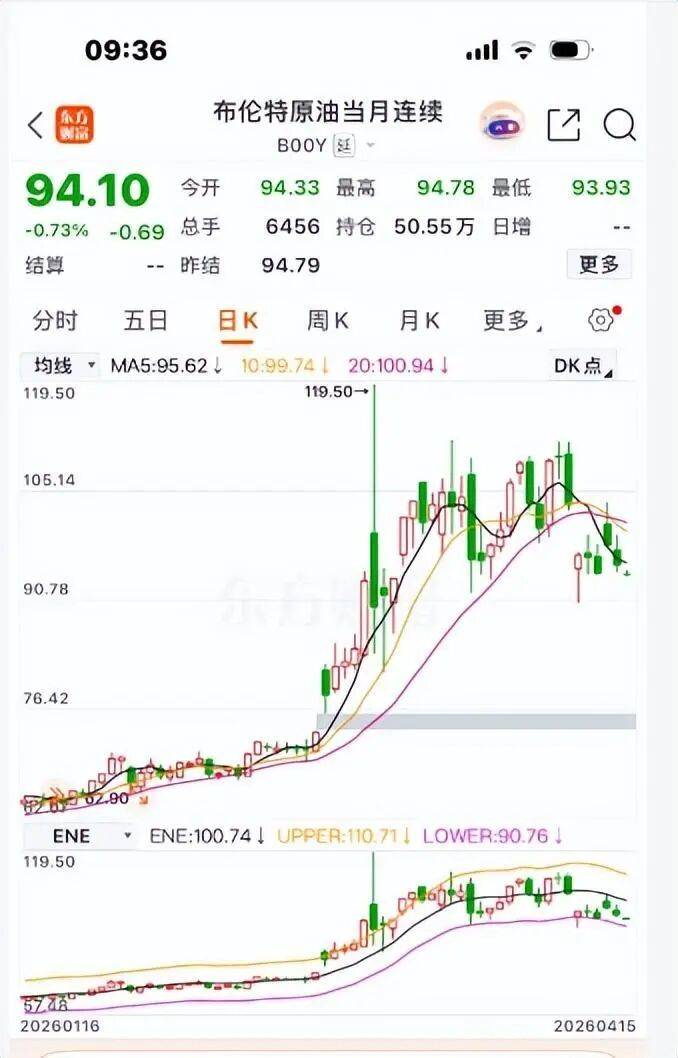Change the ENE sub-indicator dropdown
The height and width of the screenshot is (1058, 678).
click(x=80, y=836)
